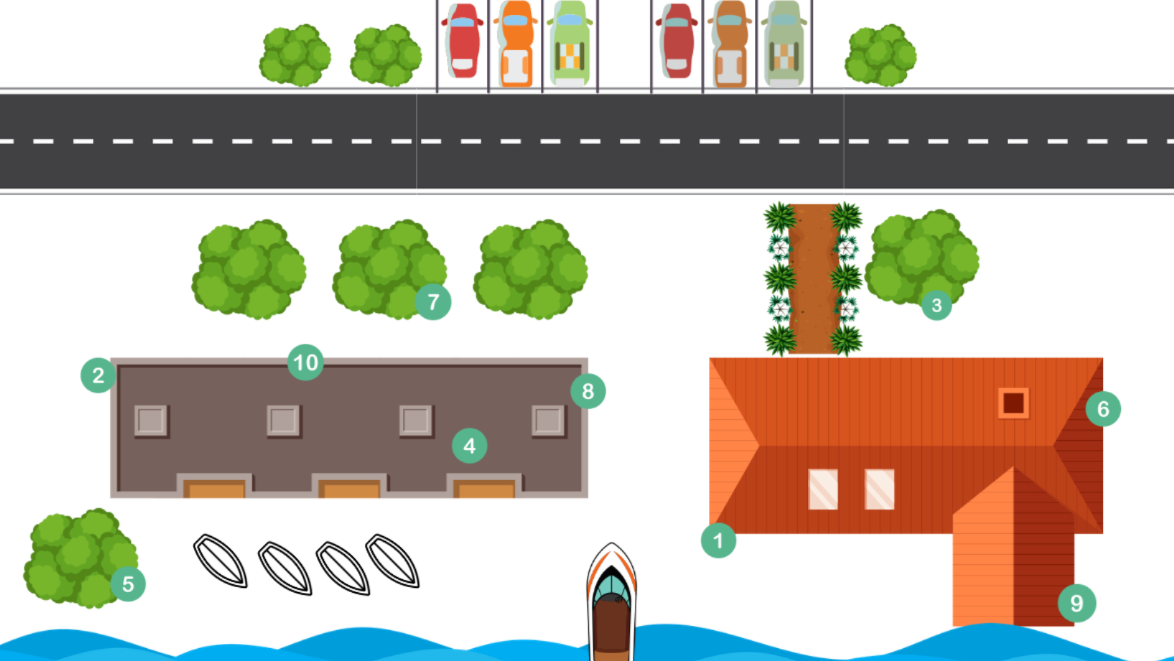The image size is (1174, 661).
Task: Tap marker 7 on the middle tree
Action: tap(433, 301)
